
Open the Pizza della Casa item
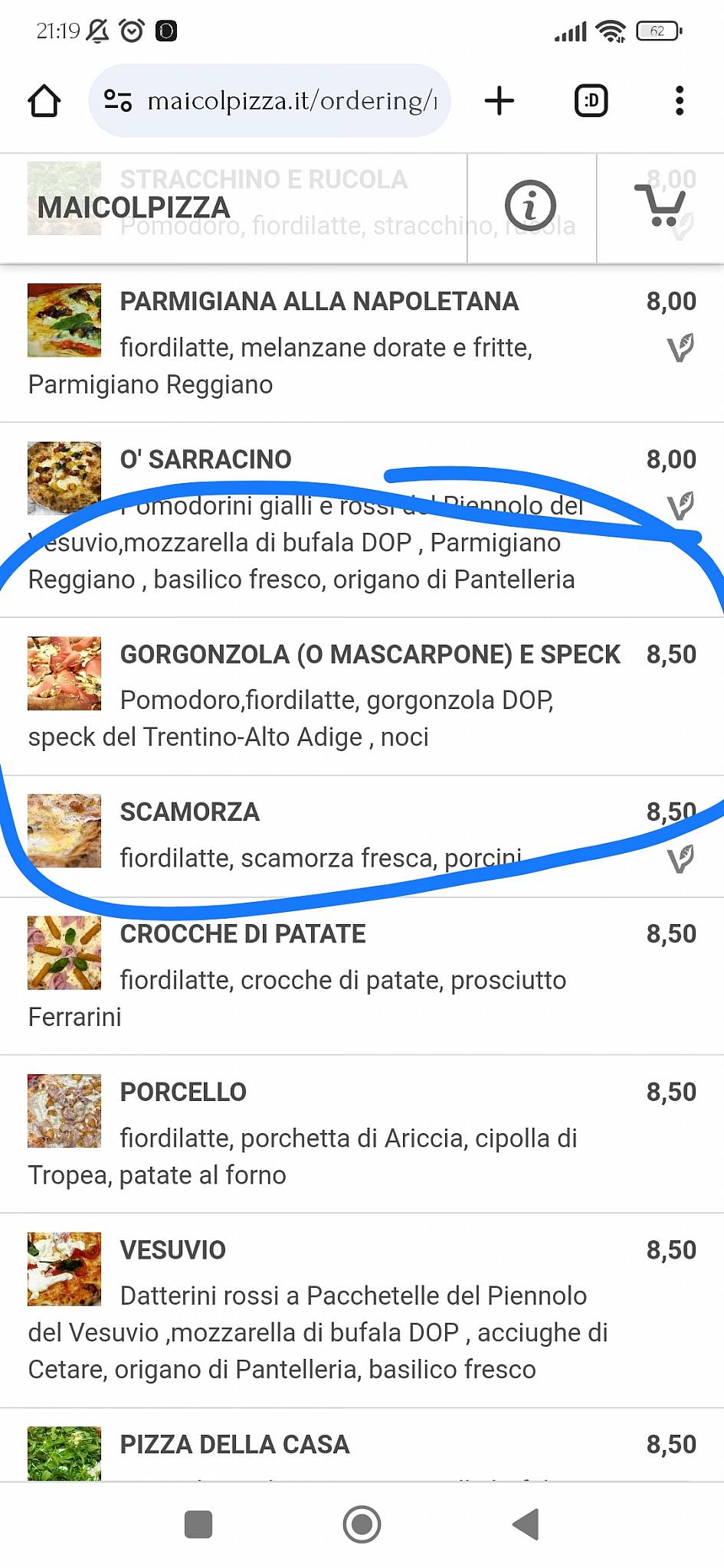coord(234,1445)
